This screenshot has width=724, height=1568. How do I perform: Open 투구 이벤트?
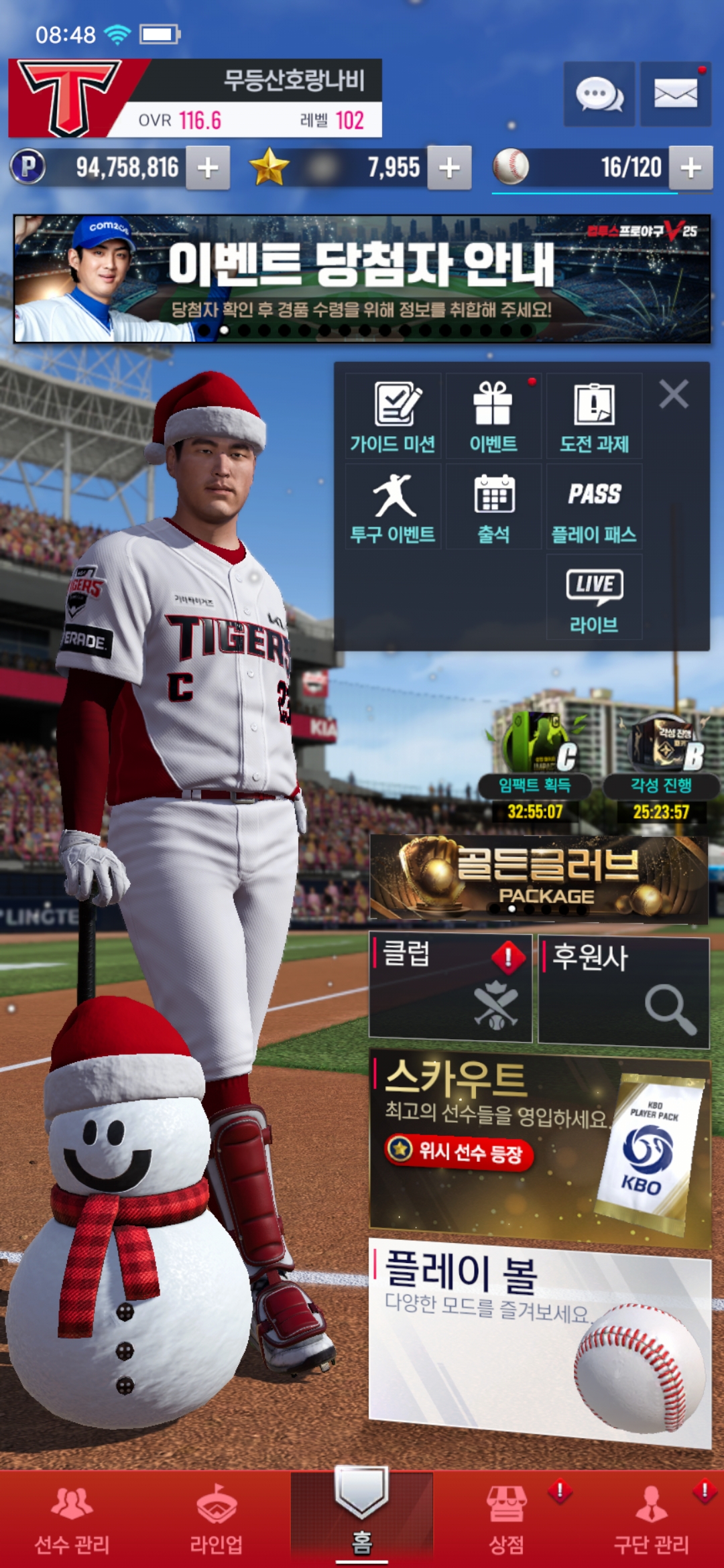393,507
